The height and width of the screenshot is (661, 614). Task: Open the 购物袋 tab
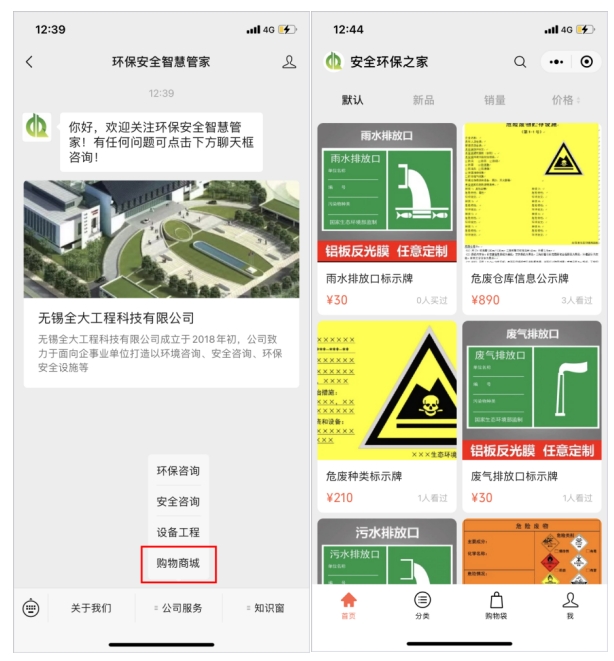[496, 605]
